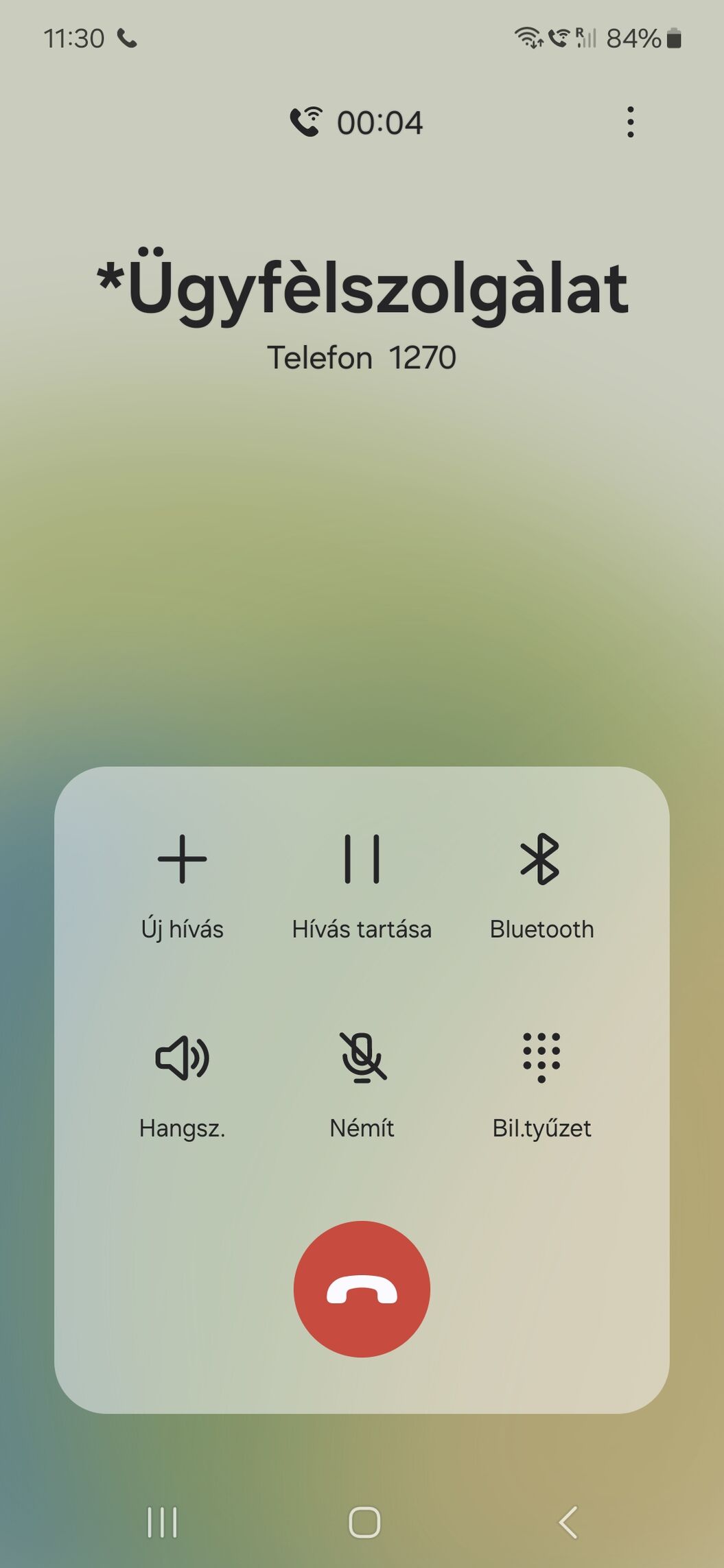The image size is (724, 1568).
Task: Open the three-dot call options menu
Action: pos(630,122)
